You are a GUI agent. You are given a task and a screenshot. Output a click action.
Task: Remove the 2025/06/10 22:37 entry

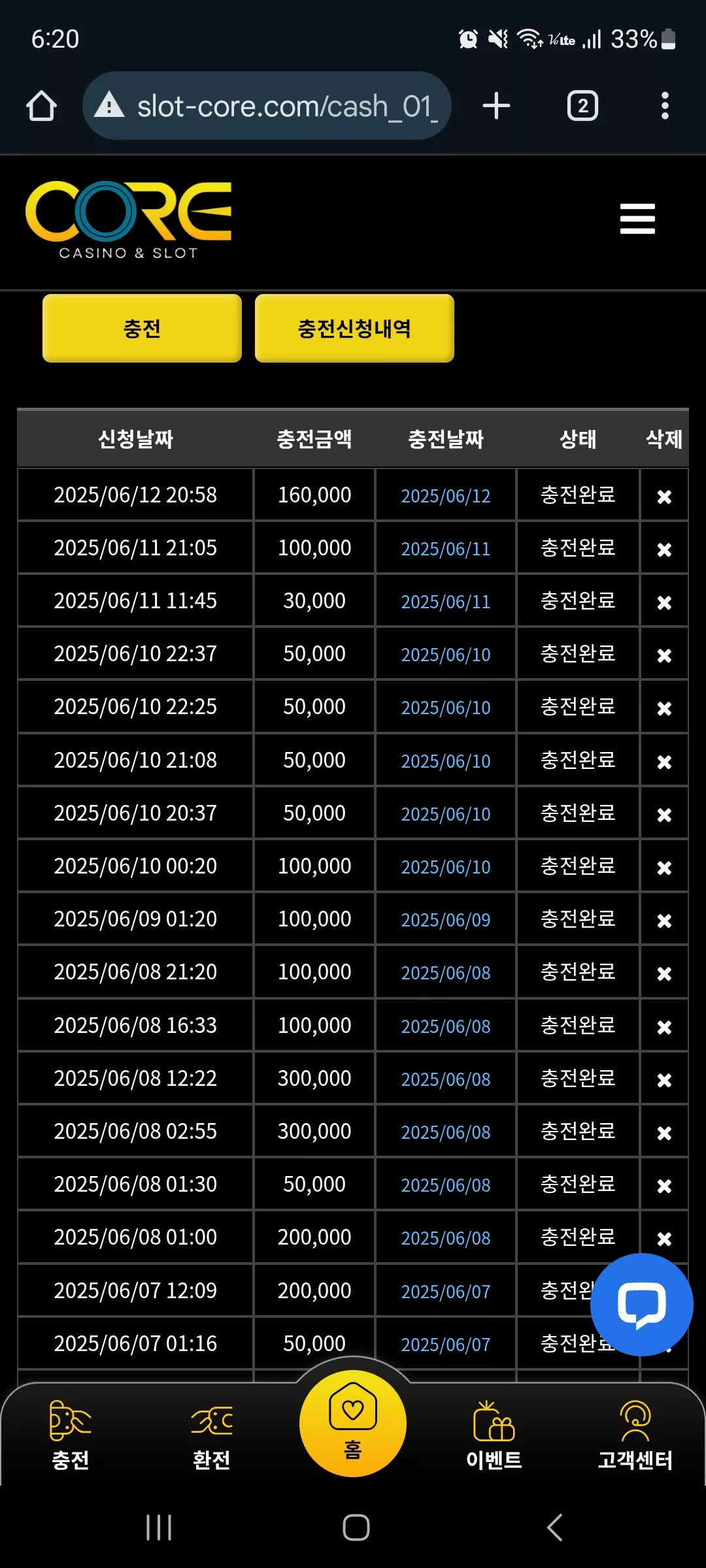click(664, 655)
